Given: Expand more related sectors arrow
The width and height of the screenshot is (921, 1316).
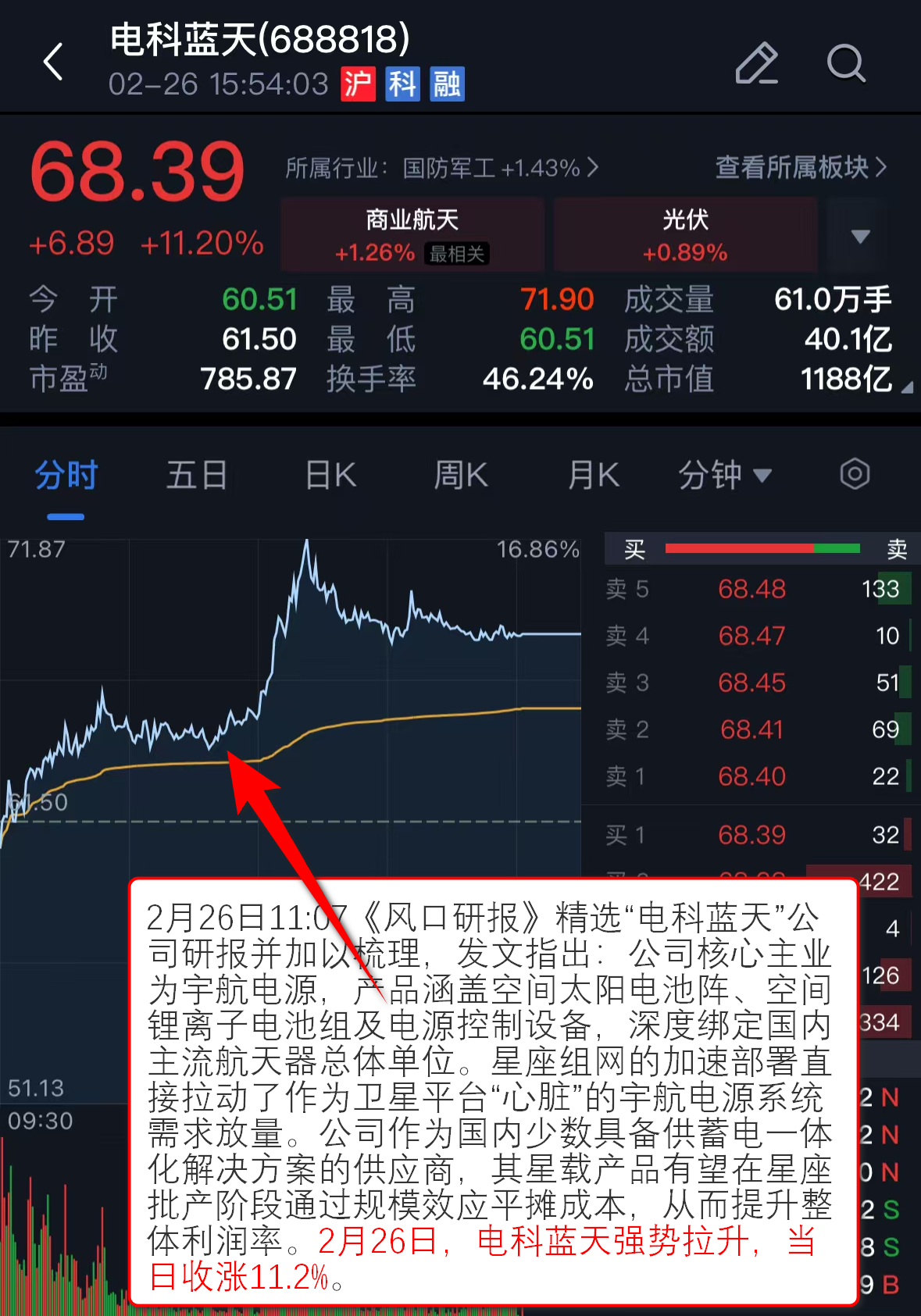Looking at the screenshot, I should click(860, 236).
